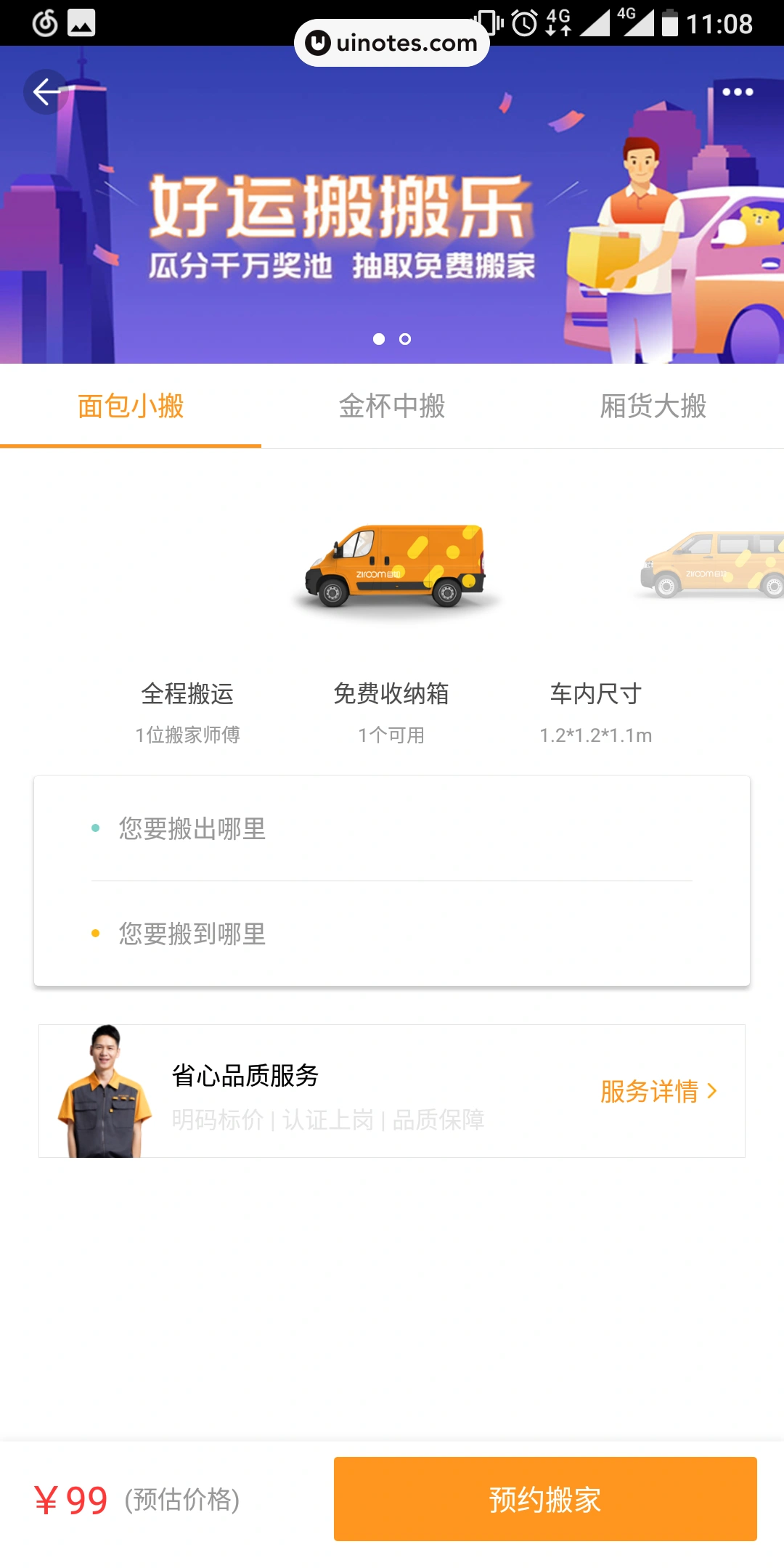Expand the 服务详情 service details chevron
This screenshot has height=1568, width=784.
[x=713, y=1090]
